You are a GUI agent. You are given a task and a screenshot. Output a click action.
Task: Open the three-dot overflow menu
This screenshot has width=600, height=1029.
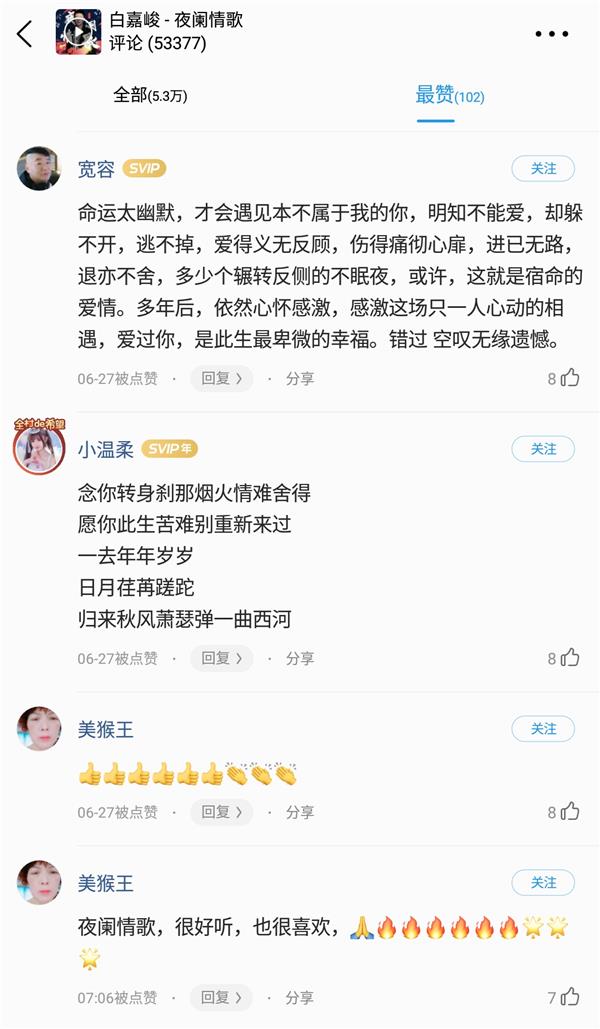click(x=551, y=34)
